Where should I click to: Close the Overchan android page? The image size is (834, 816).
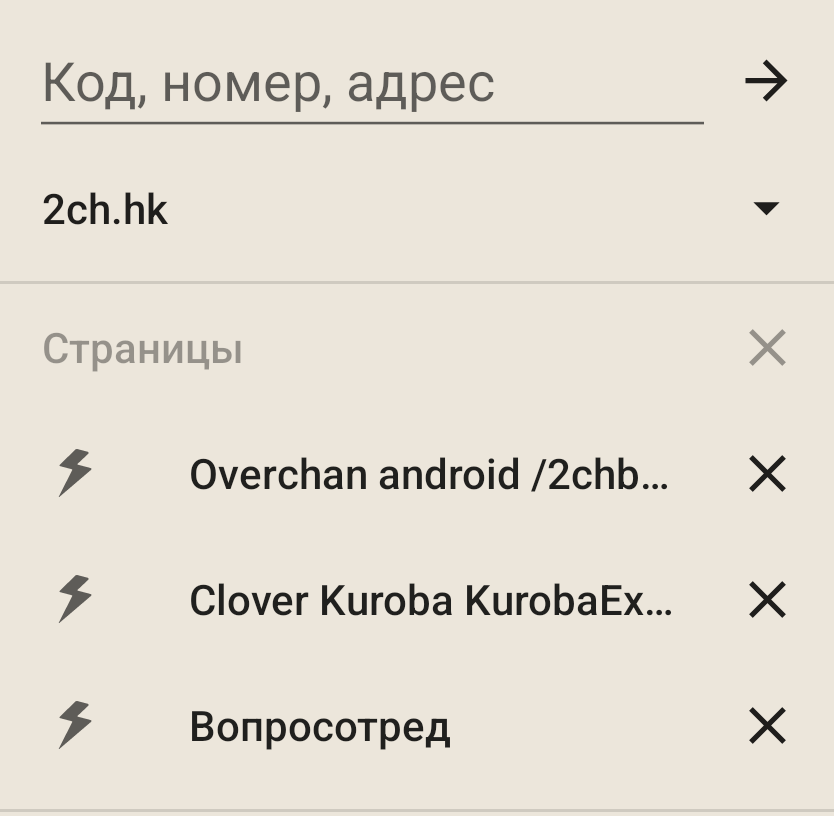(x=767, y=474)
